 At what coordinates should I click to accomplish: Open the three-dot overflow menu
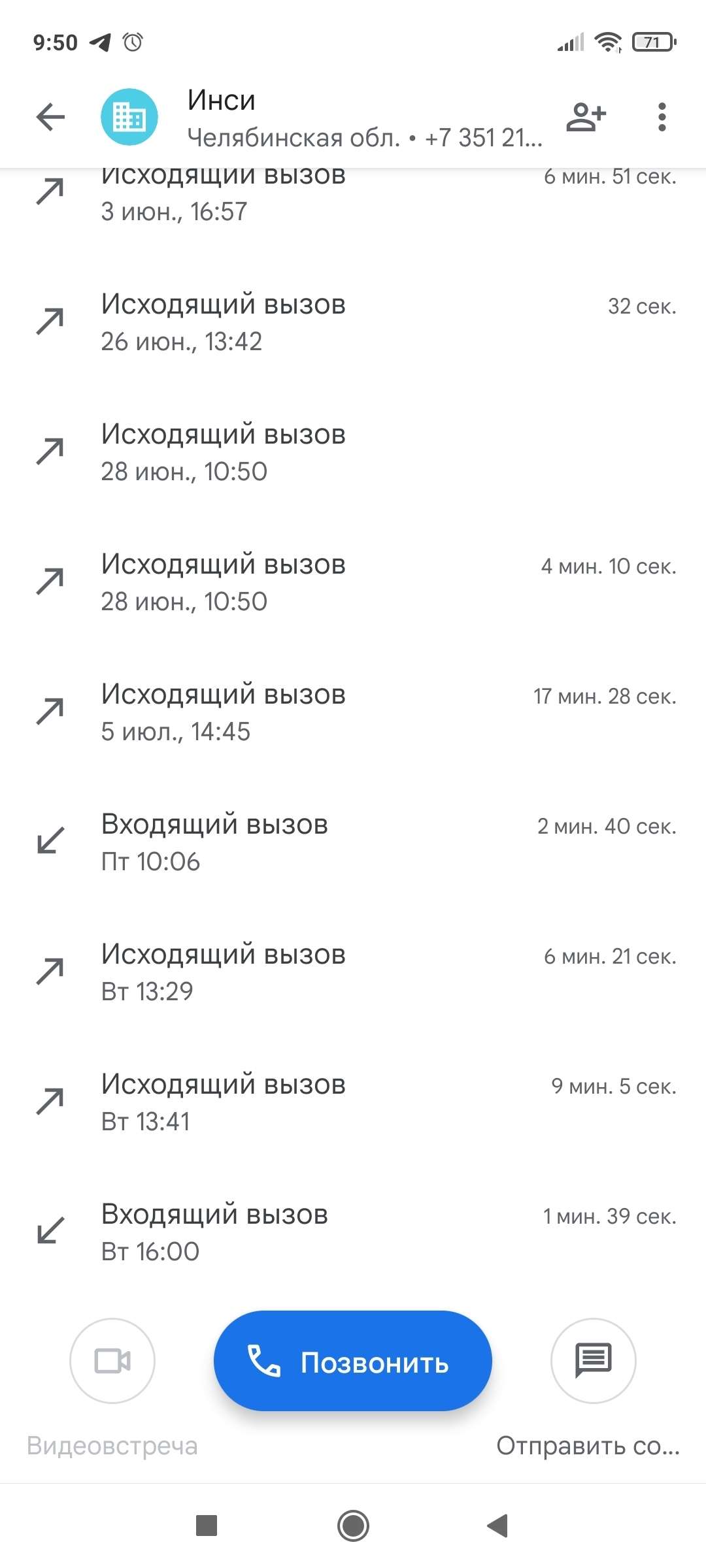[x=662, y=118]
